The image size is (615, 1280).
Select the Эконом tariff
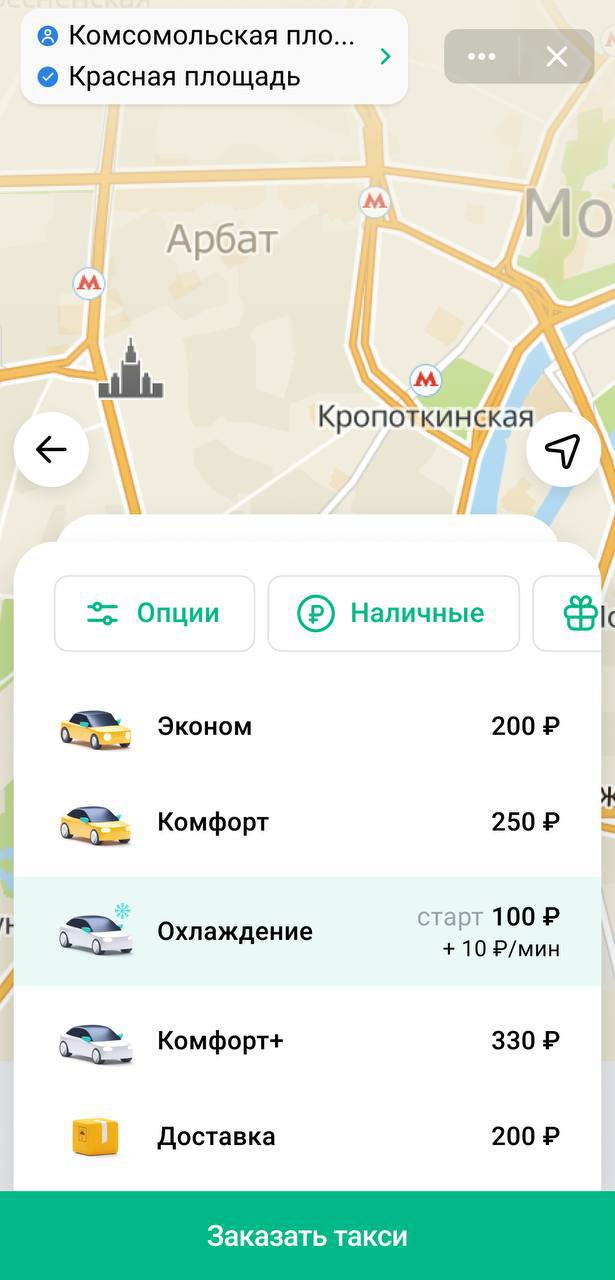307,727
